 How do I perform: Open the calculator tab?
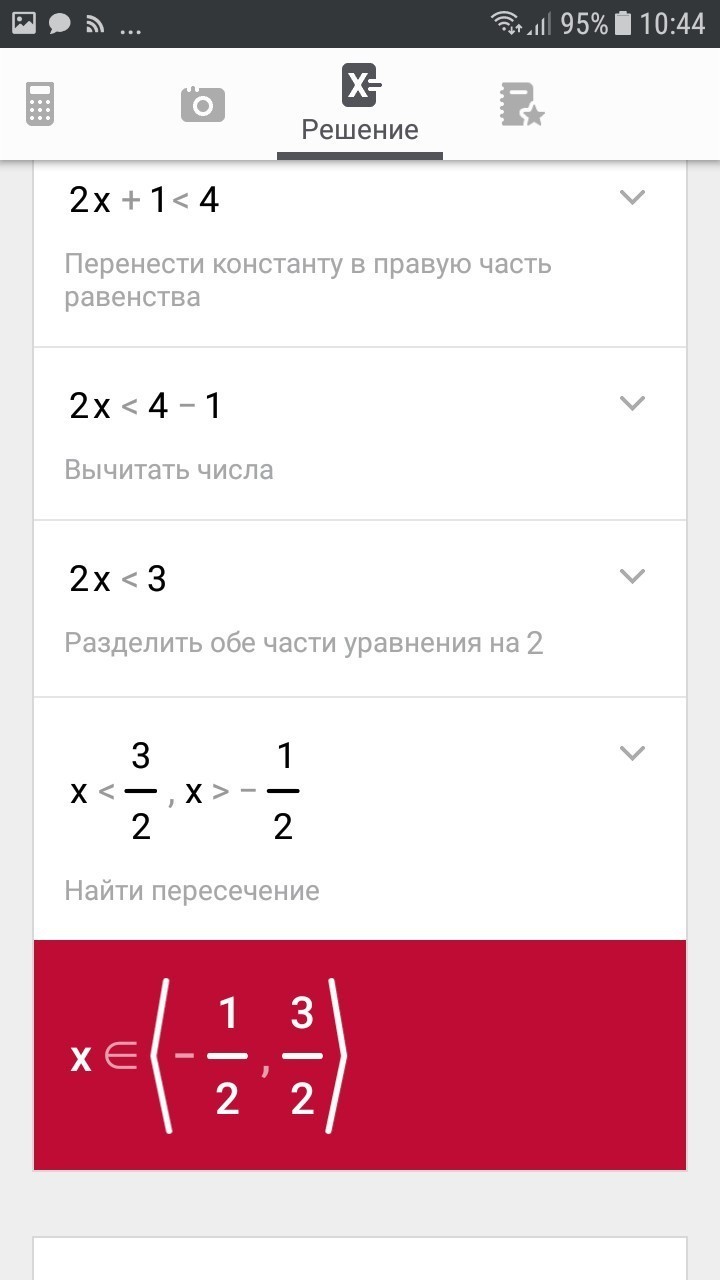click(40, 104)
